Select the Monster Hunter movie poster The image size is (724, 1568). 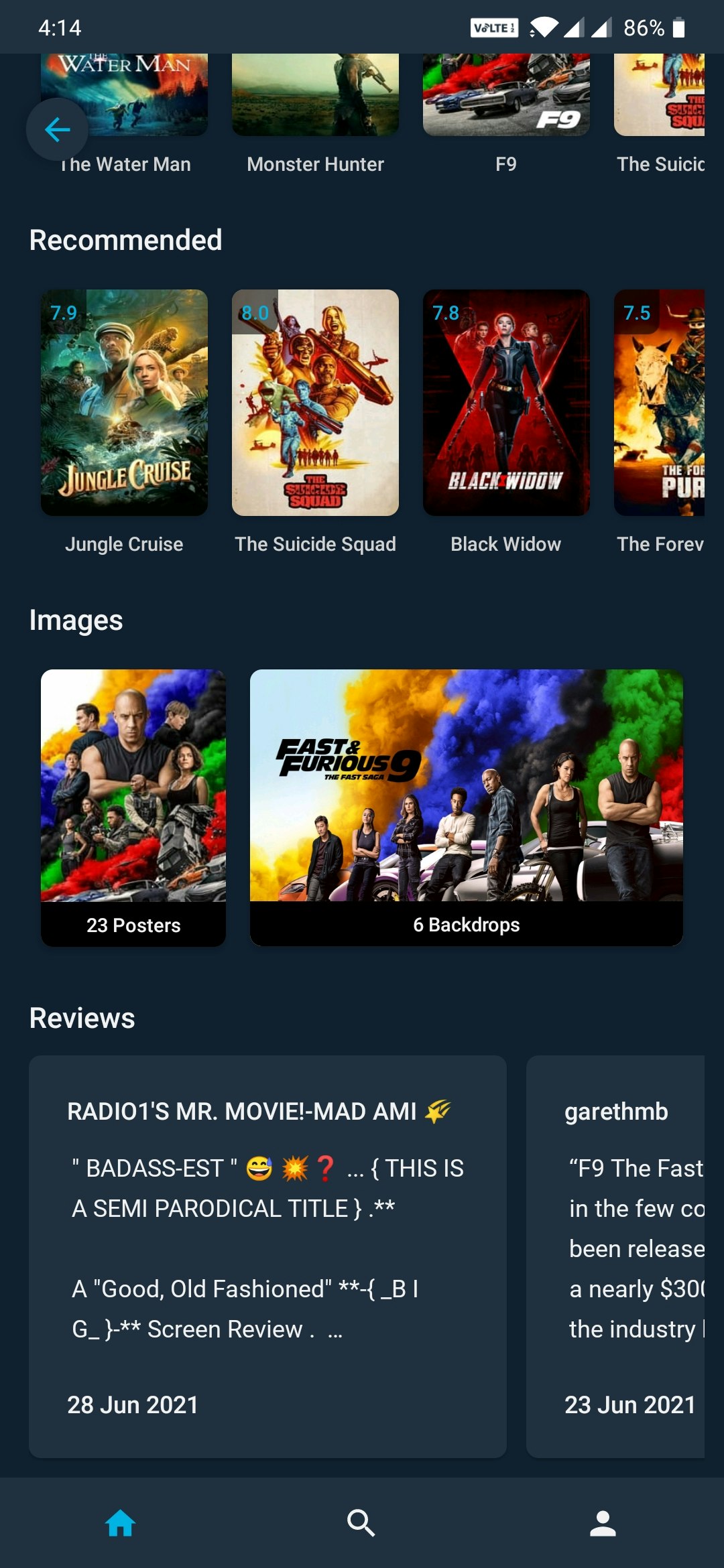[x=315, y=94]
